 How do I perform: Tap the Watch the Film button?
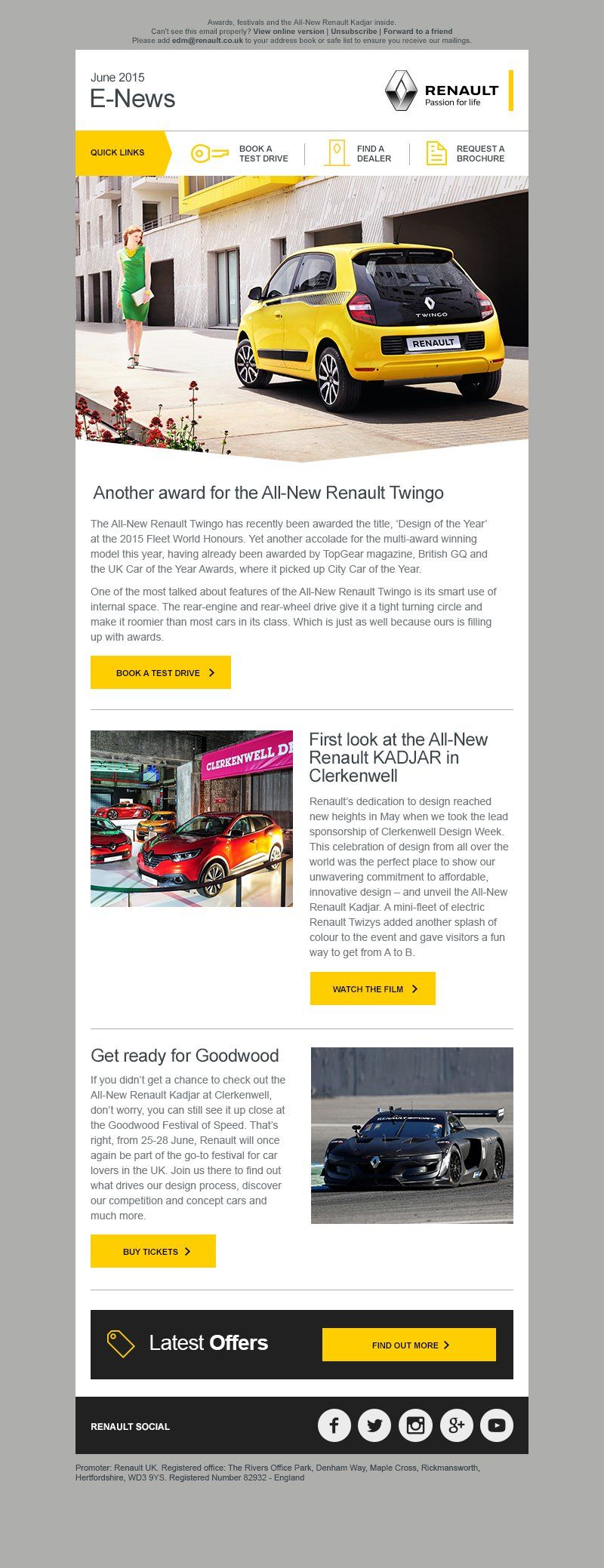click(x=372, y=988)
